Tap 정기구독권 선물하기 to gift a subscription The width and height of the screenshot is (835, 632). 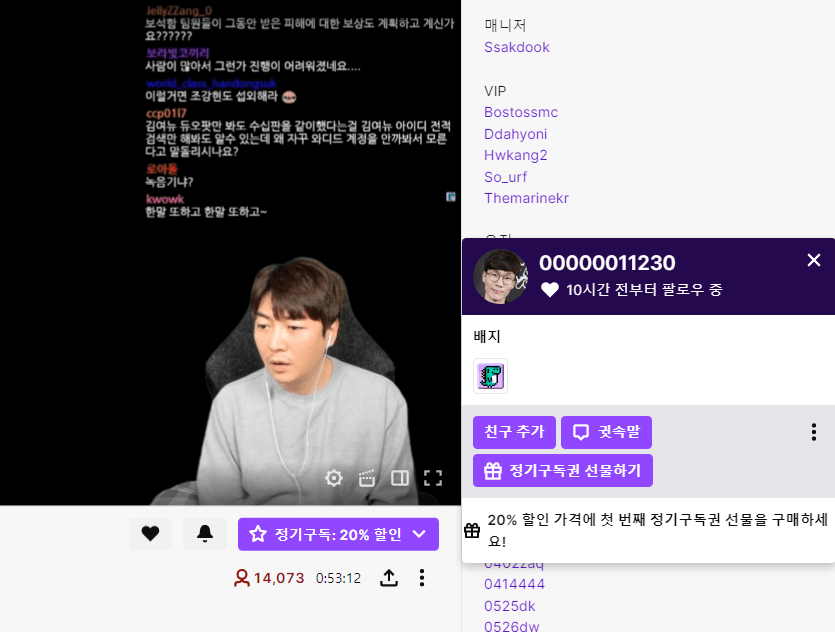[563, 470]
